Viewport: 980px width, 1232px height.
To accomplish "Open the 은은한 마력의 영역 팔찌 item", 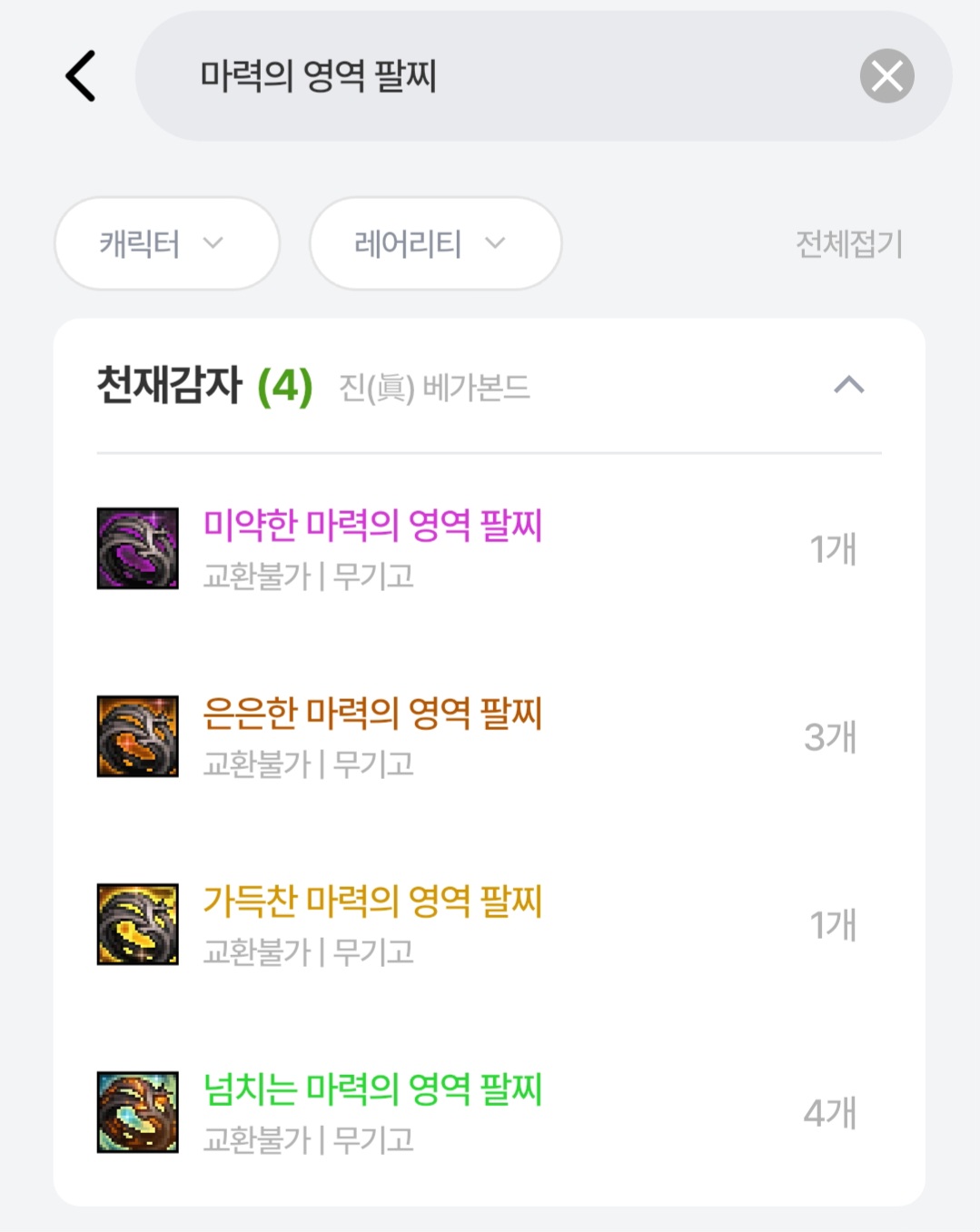I will [x=372, y=735].
